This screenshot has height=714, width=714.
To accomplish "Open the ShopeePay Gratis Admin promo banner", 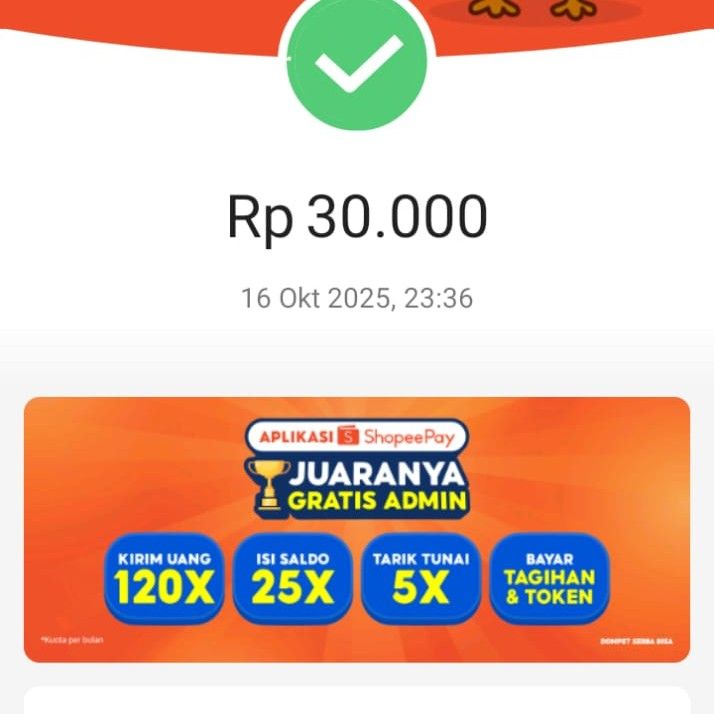I will [x=356, y=528].
